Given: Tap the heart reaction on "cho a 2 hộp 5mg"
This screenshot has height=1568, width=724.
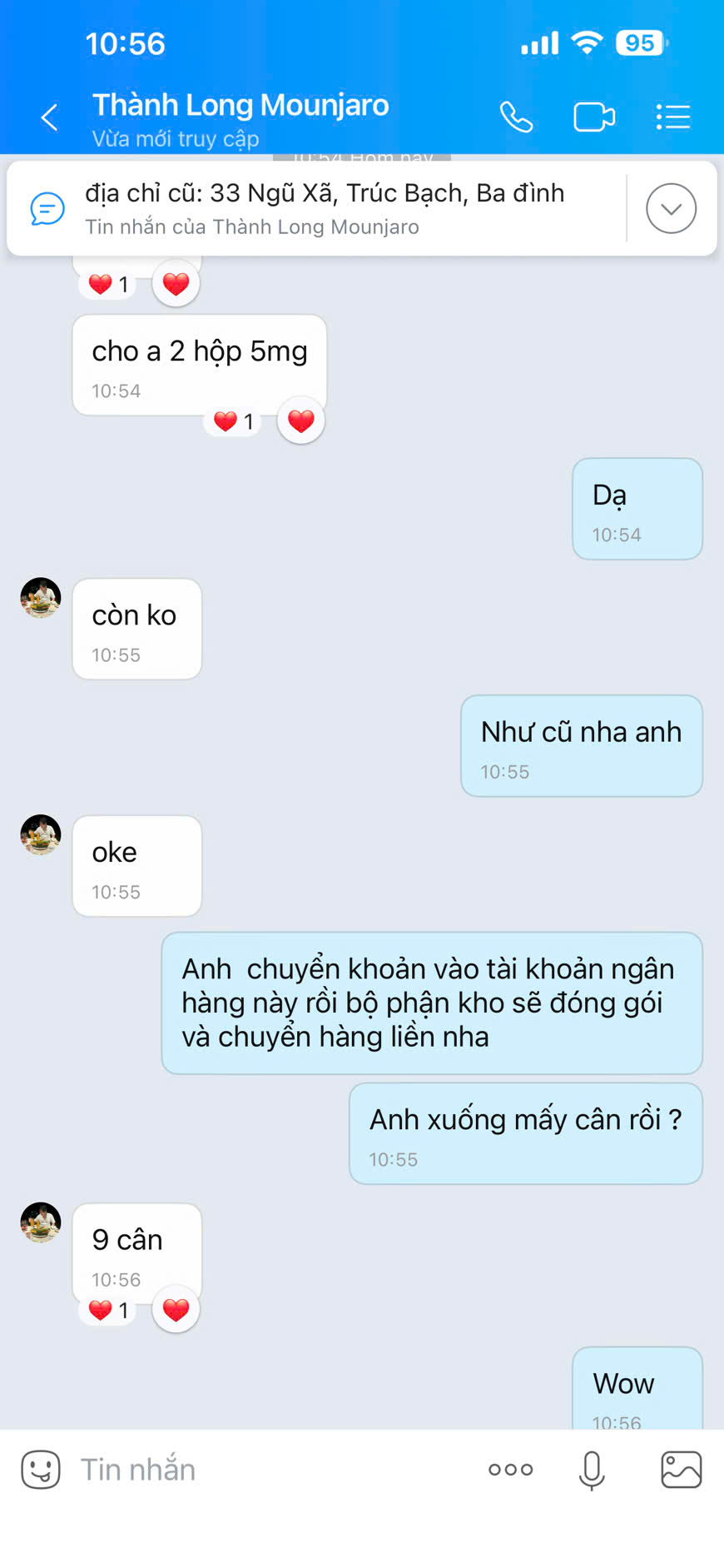Looking at the screenshot, I should pos(300,421).
